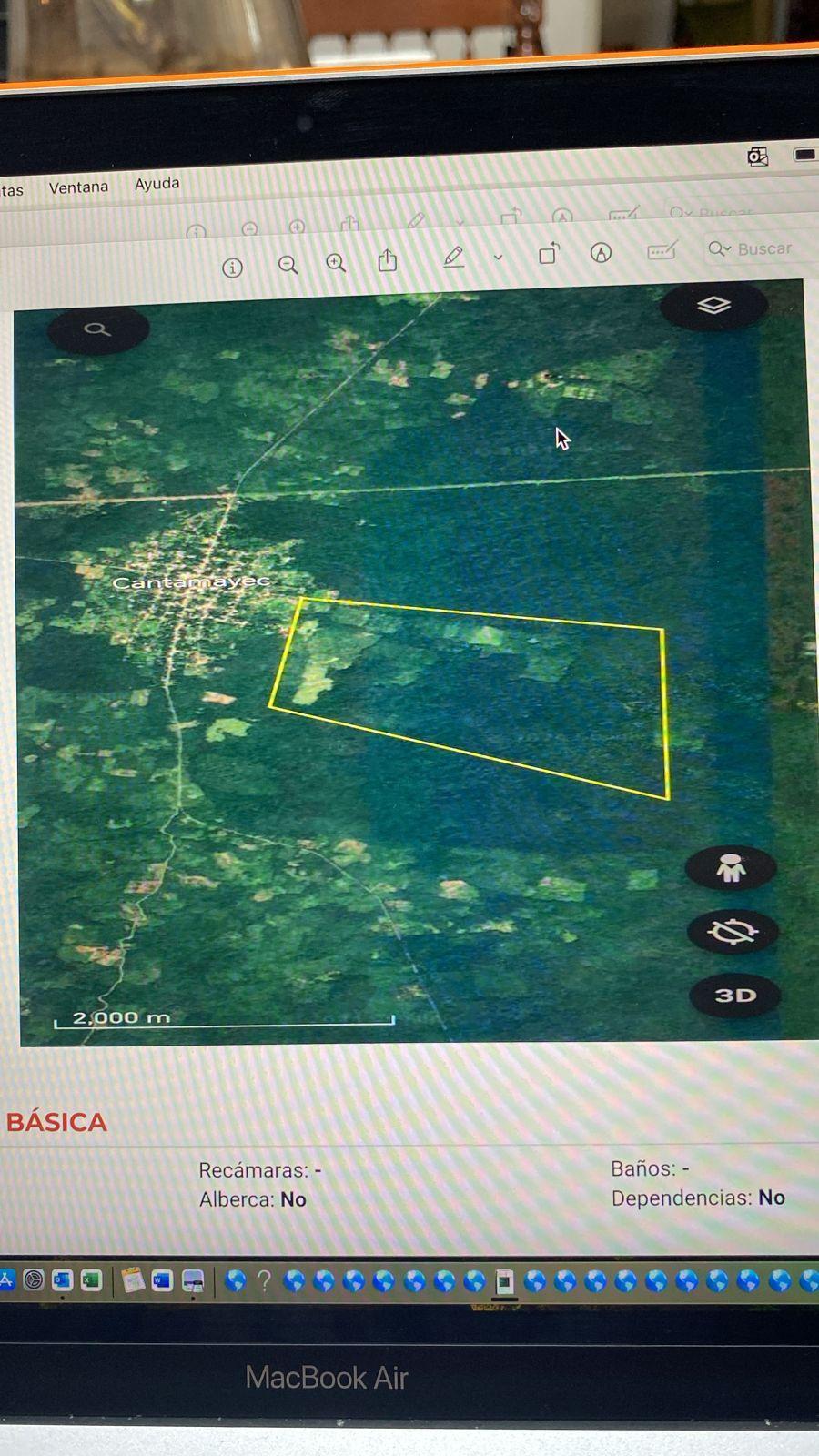Open the share menu in the toolbar
This screenshot has width=819, height=1456.
(x=388, y=261)
